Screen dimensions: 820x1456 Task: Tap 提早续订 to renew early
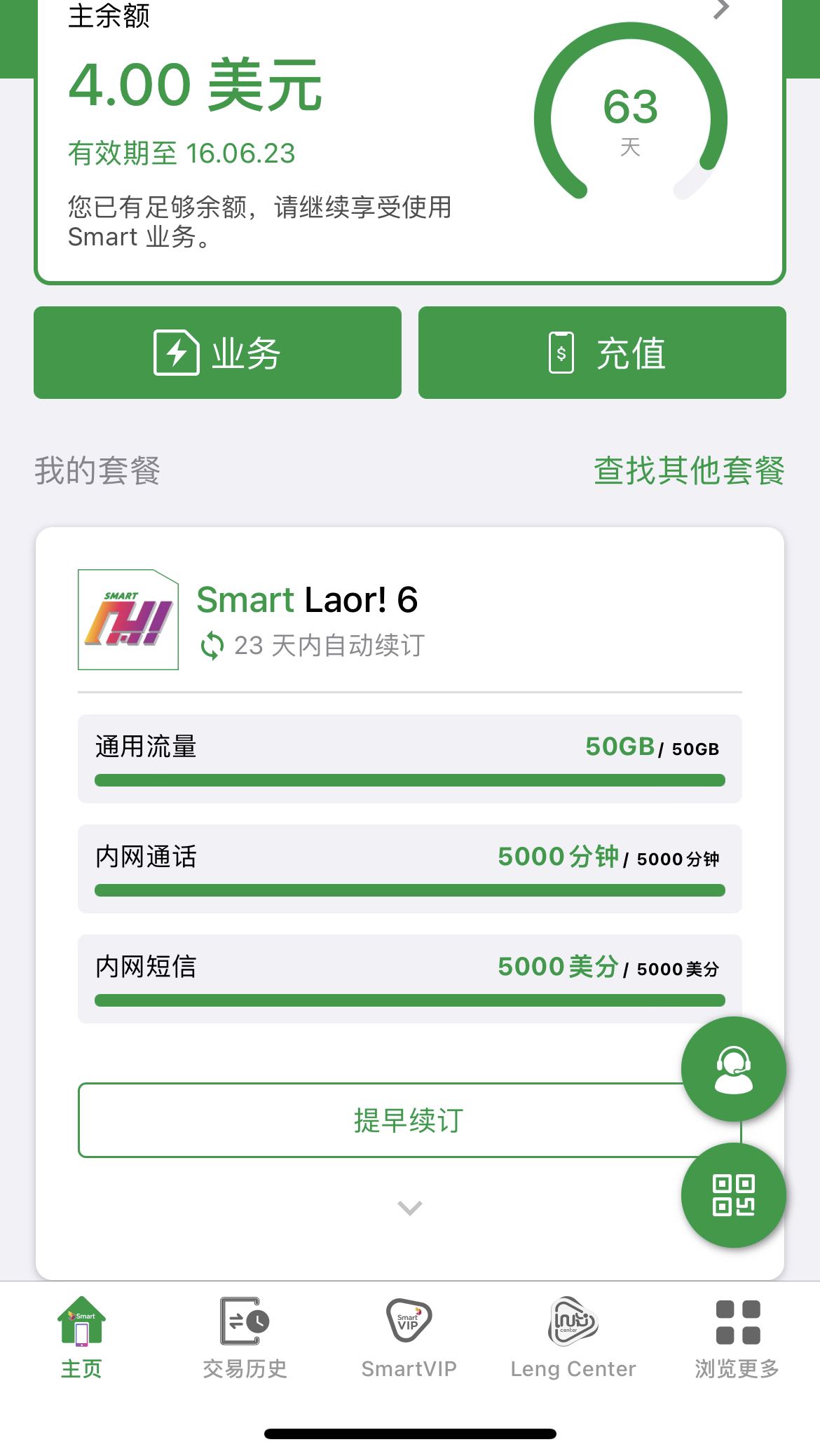pos(409,1120)
